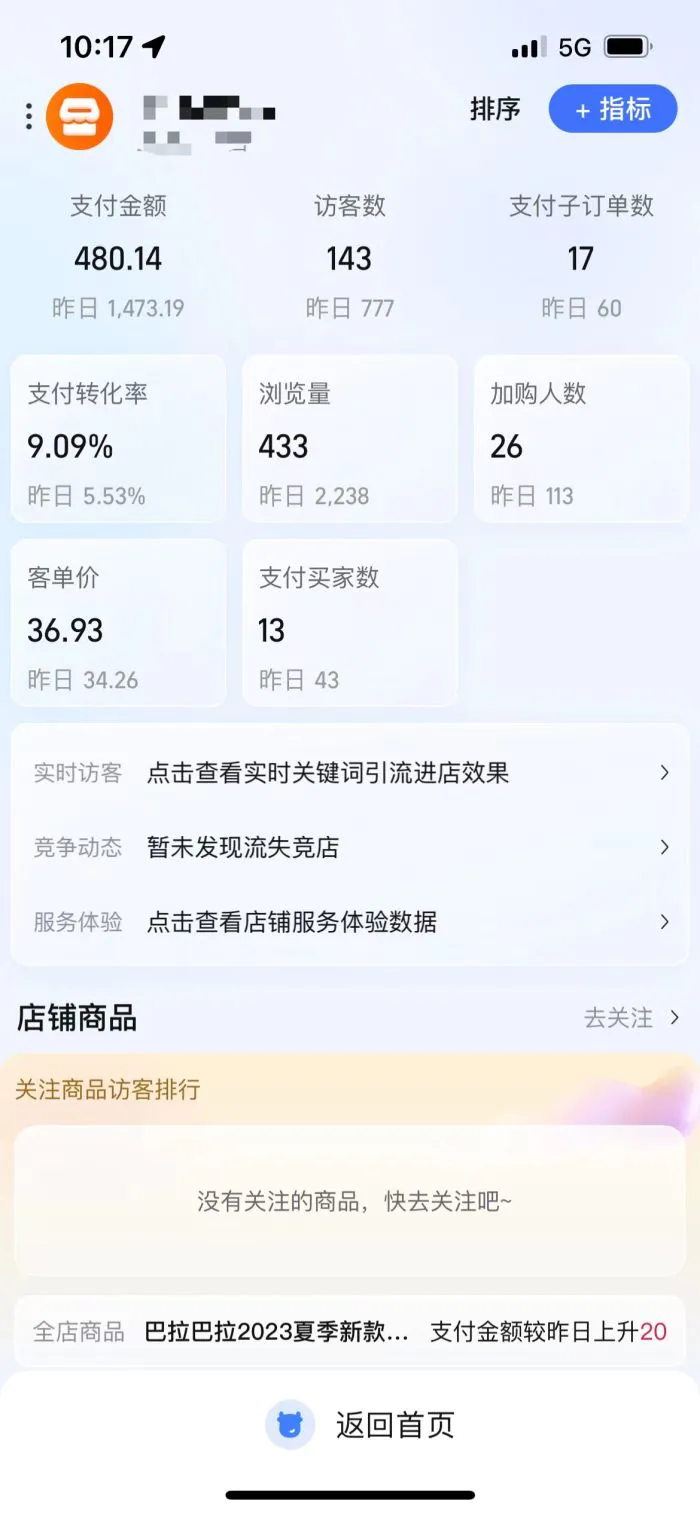Tap the orange shop avatar

click(x=80, y=117)
